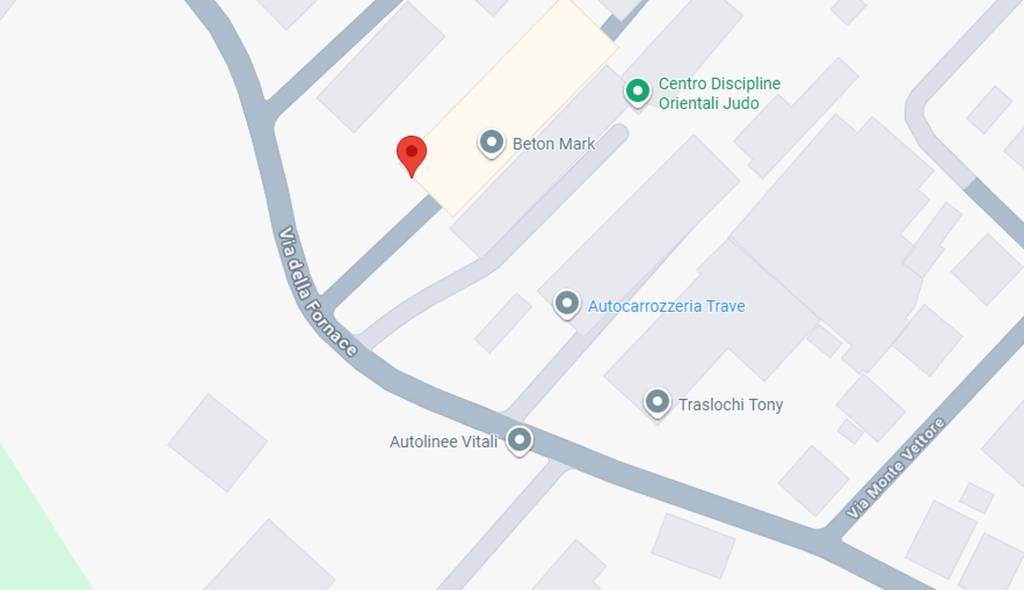Open Autocarrozzeria Trave place marker

tap(567, 303)
